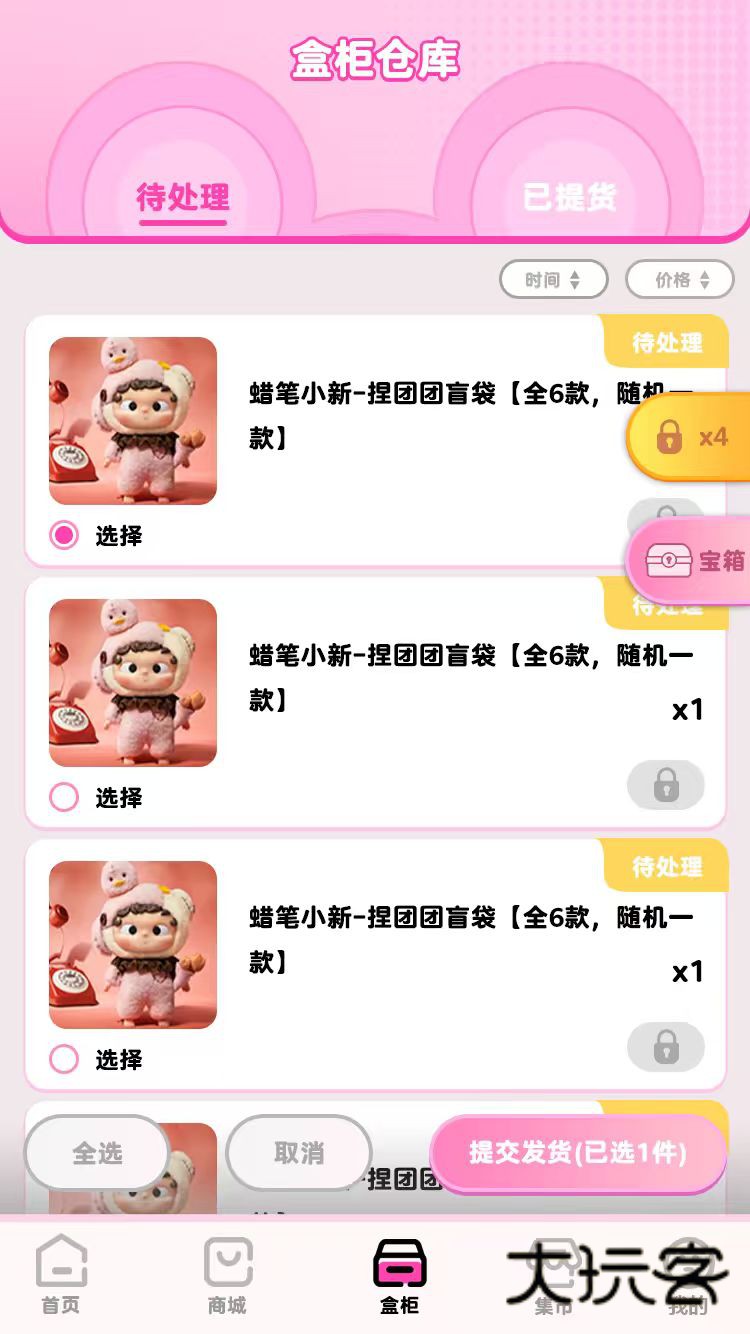Open the 时间 time sort dropdown
Viewport: 750px width, 1334px height.
coord(553,279)
